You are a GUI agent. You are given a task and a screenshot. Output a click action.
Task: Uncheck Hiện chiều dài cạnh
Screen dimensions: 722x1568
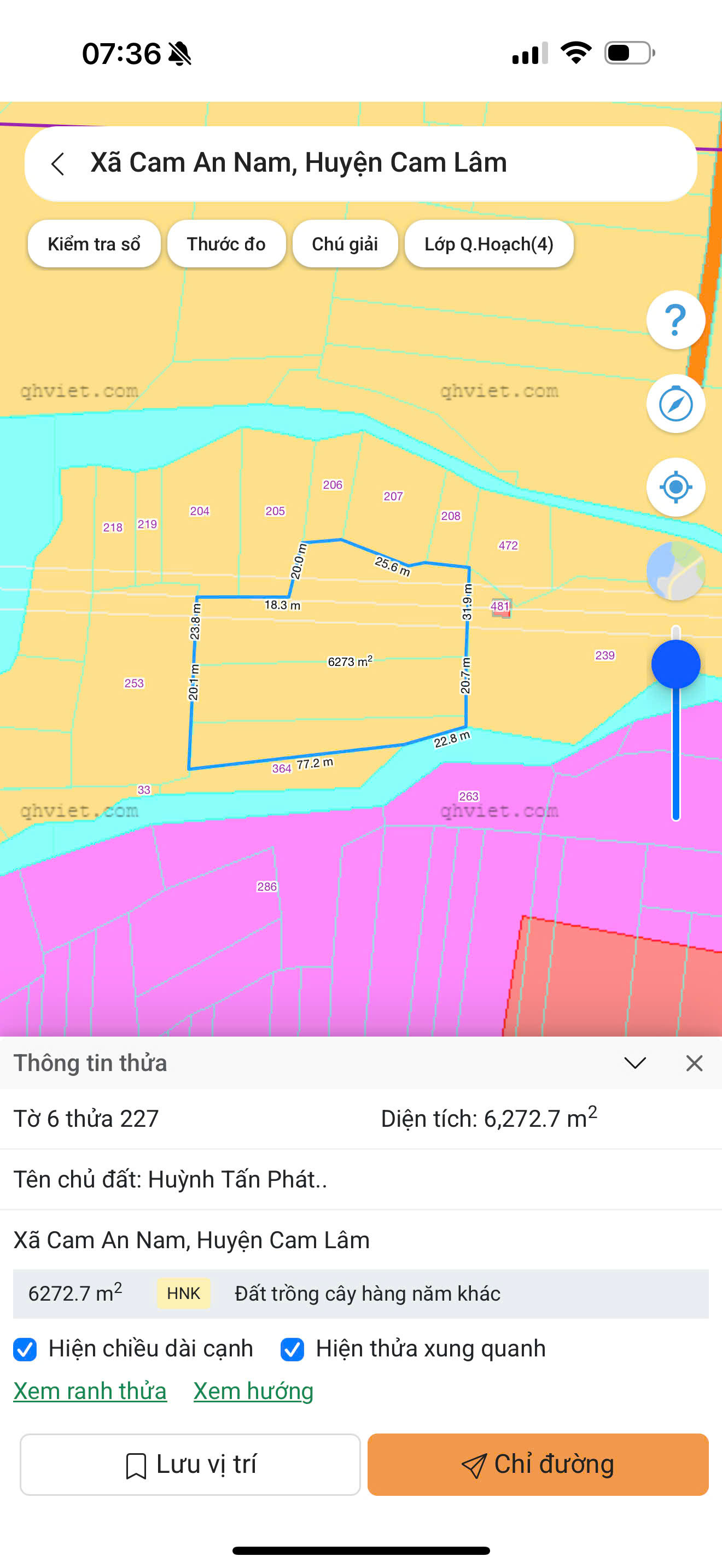click(x=25, y=1349)
